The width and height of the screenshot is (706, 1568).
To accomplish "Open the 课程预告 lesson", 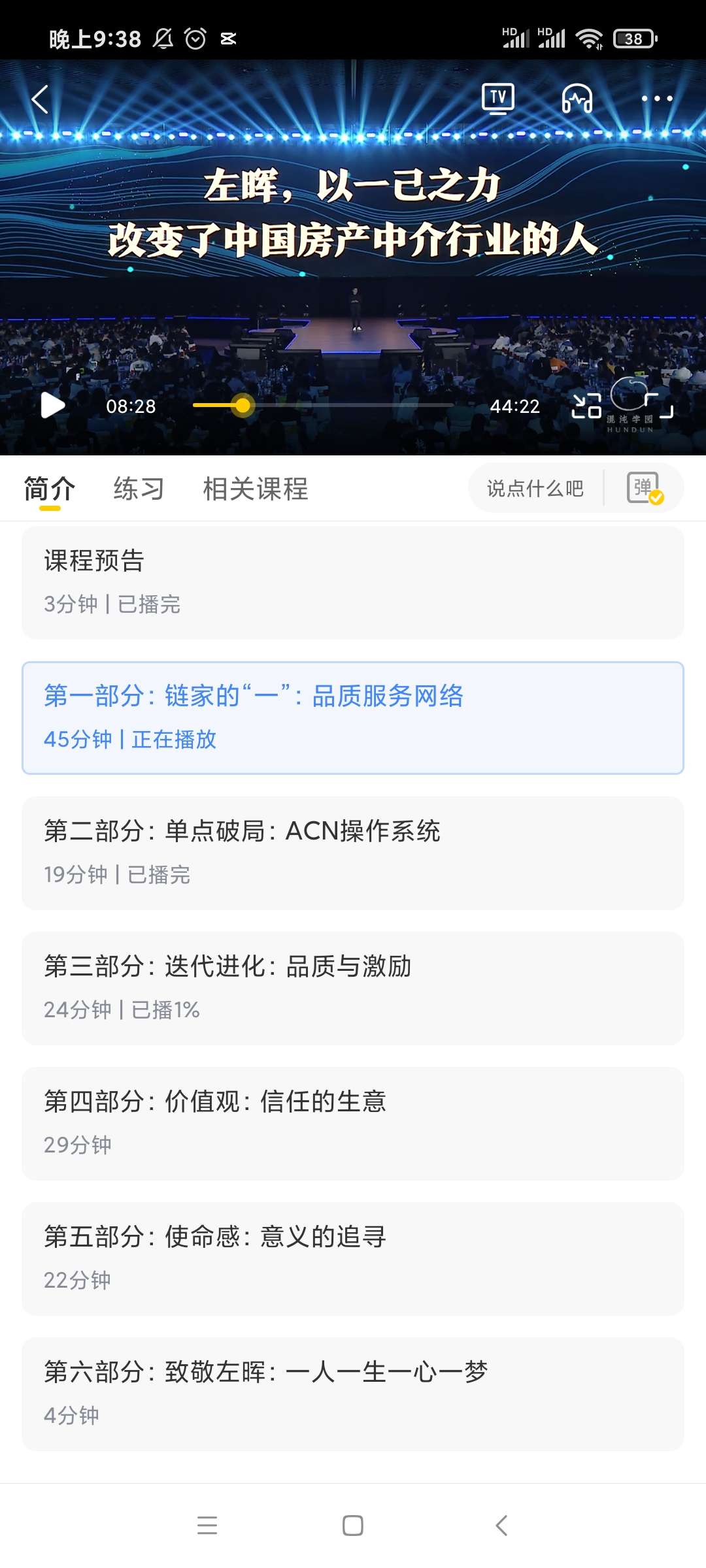I will (x=353, y=583).
